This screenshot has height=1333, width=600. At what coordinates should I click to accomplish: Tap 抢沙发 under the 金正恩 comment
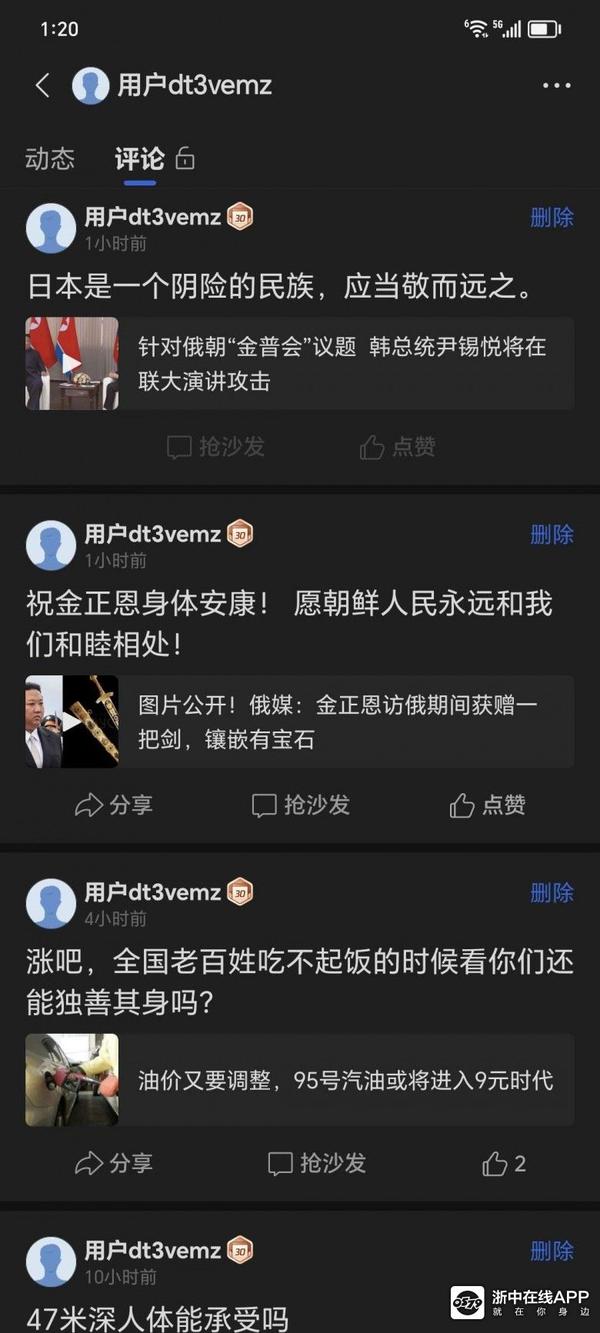pos(301,805)
